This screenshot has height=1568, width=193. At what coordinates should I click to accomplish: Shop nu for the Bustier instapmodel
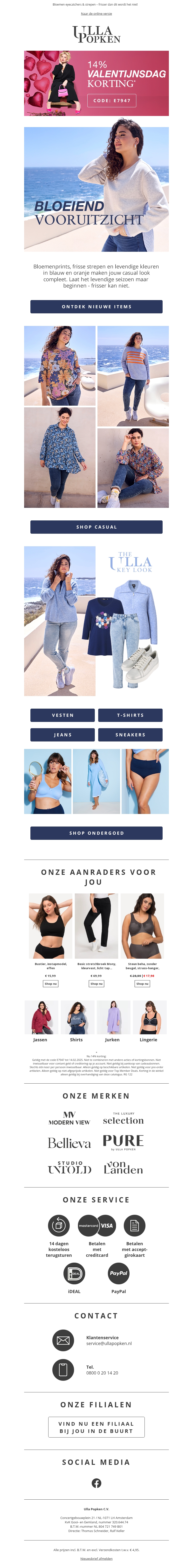click(50, 984)
